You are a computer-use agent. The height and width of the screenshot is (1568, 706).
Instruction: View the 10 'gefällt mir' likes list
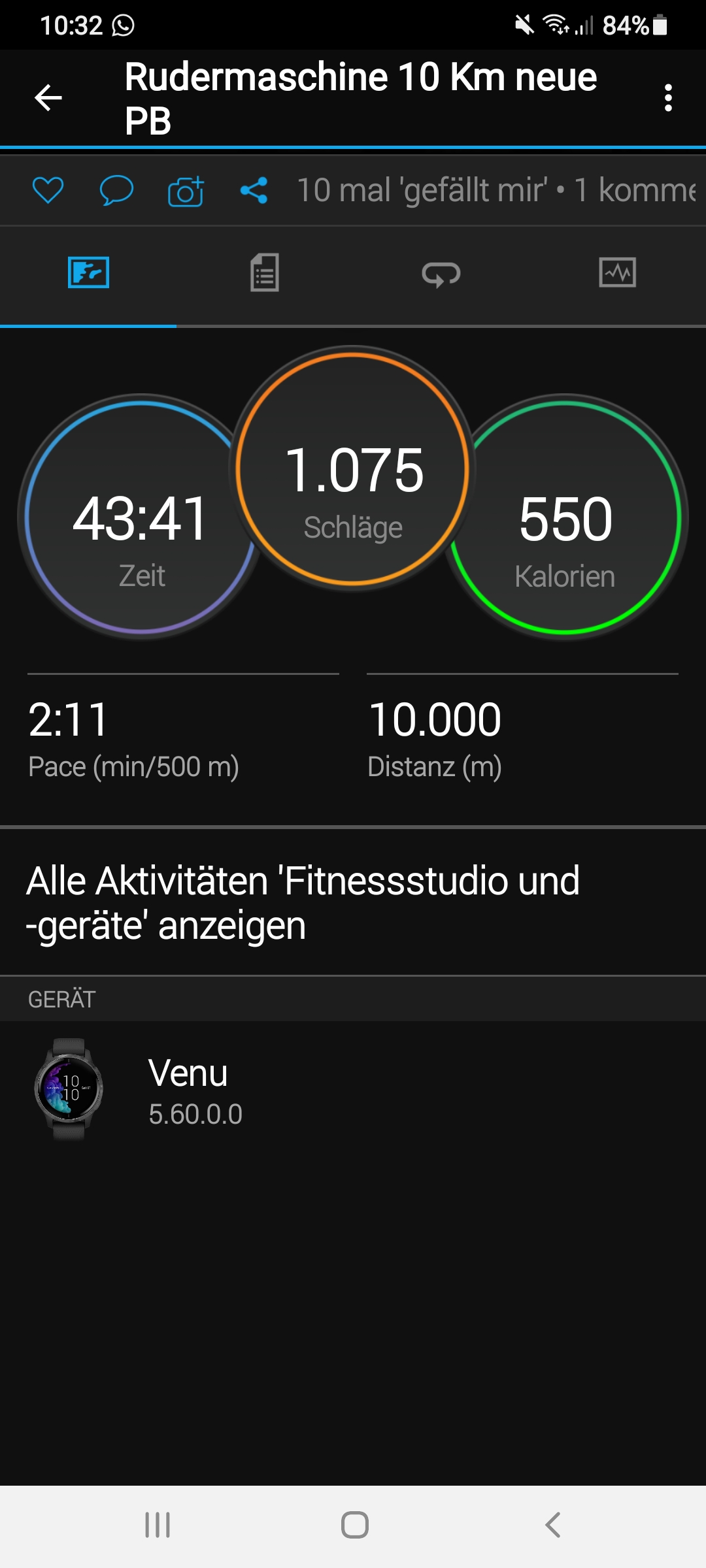(x=422, y=191)
